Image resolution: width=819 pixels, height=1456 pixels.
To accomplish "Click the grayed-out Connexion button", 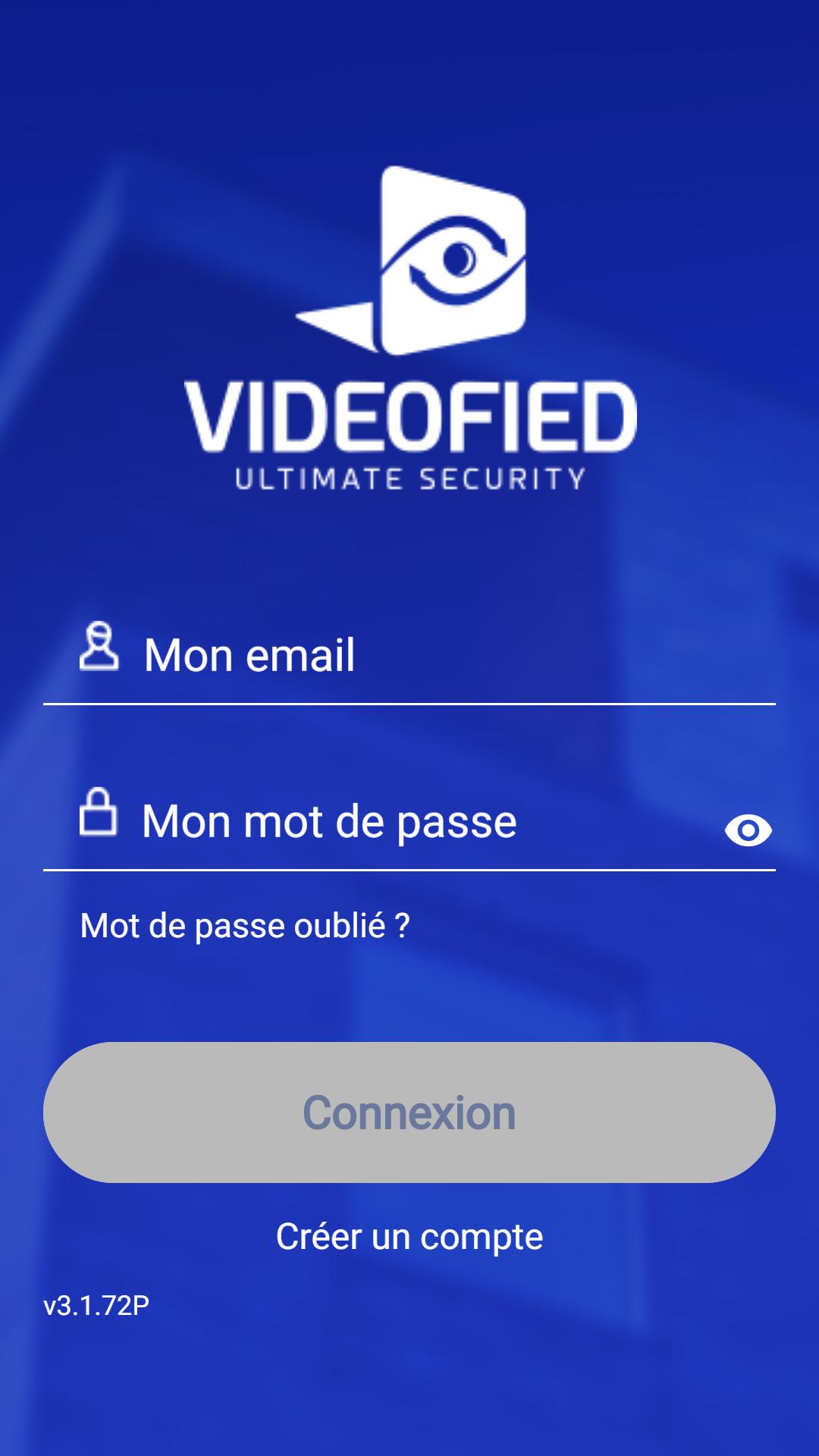I will pyautogui.click(x=409, y=1112).
